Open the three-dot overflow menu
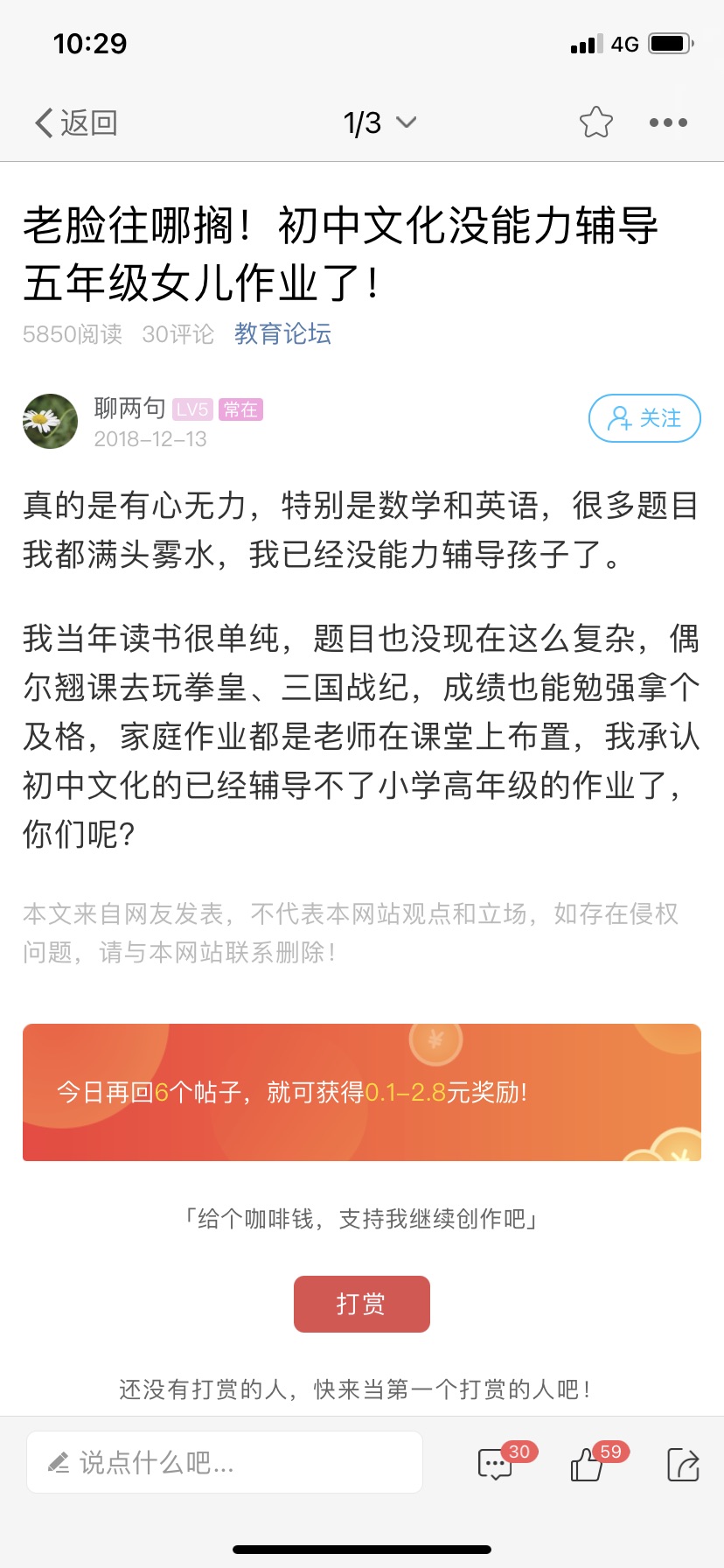 pos(668,122)
